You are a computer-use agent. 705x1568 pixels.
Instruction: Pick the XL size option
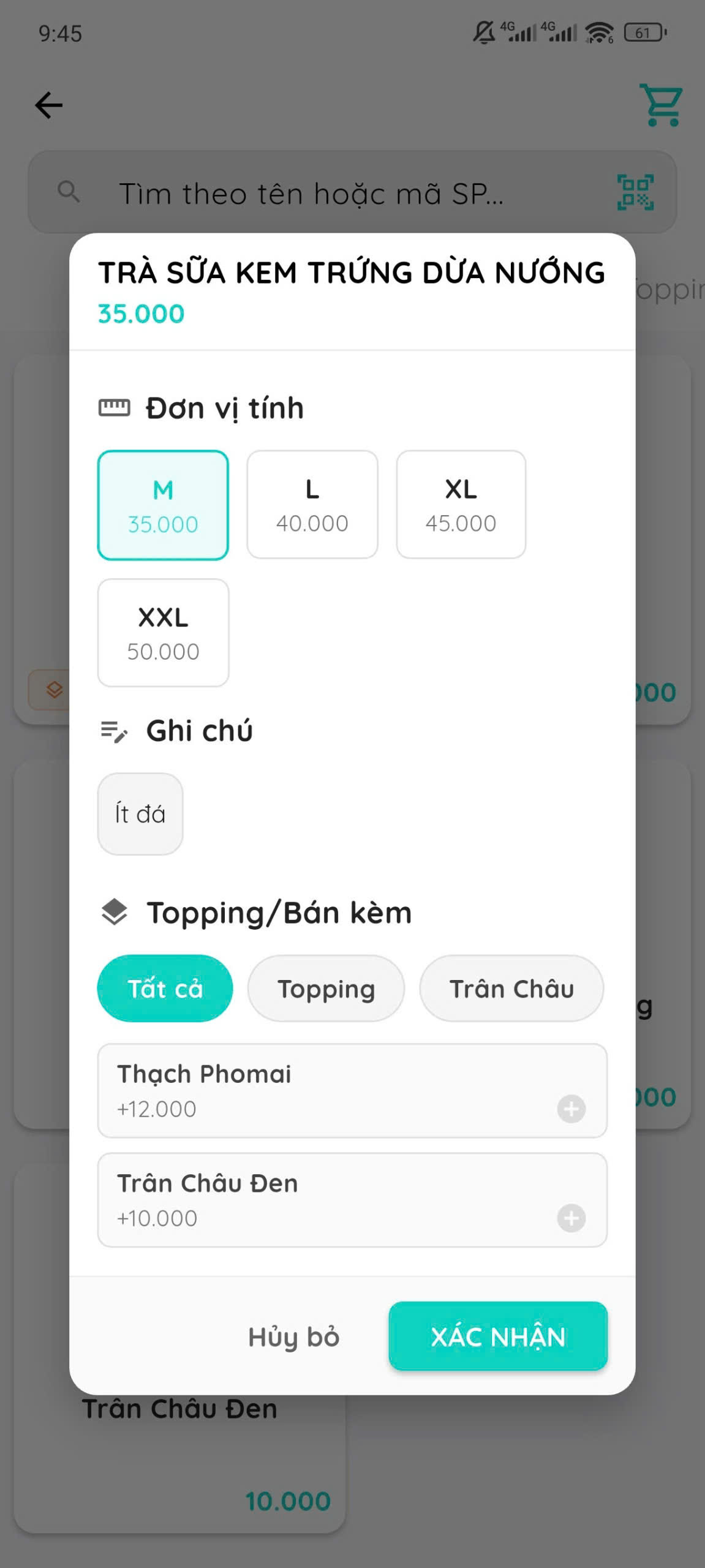point(461,505)
